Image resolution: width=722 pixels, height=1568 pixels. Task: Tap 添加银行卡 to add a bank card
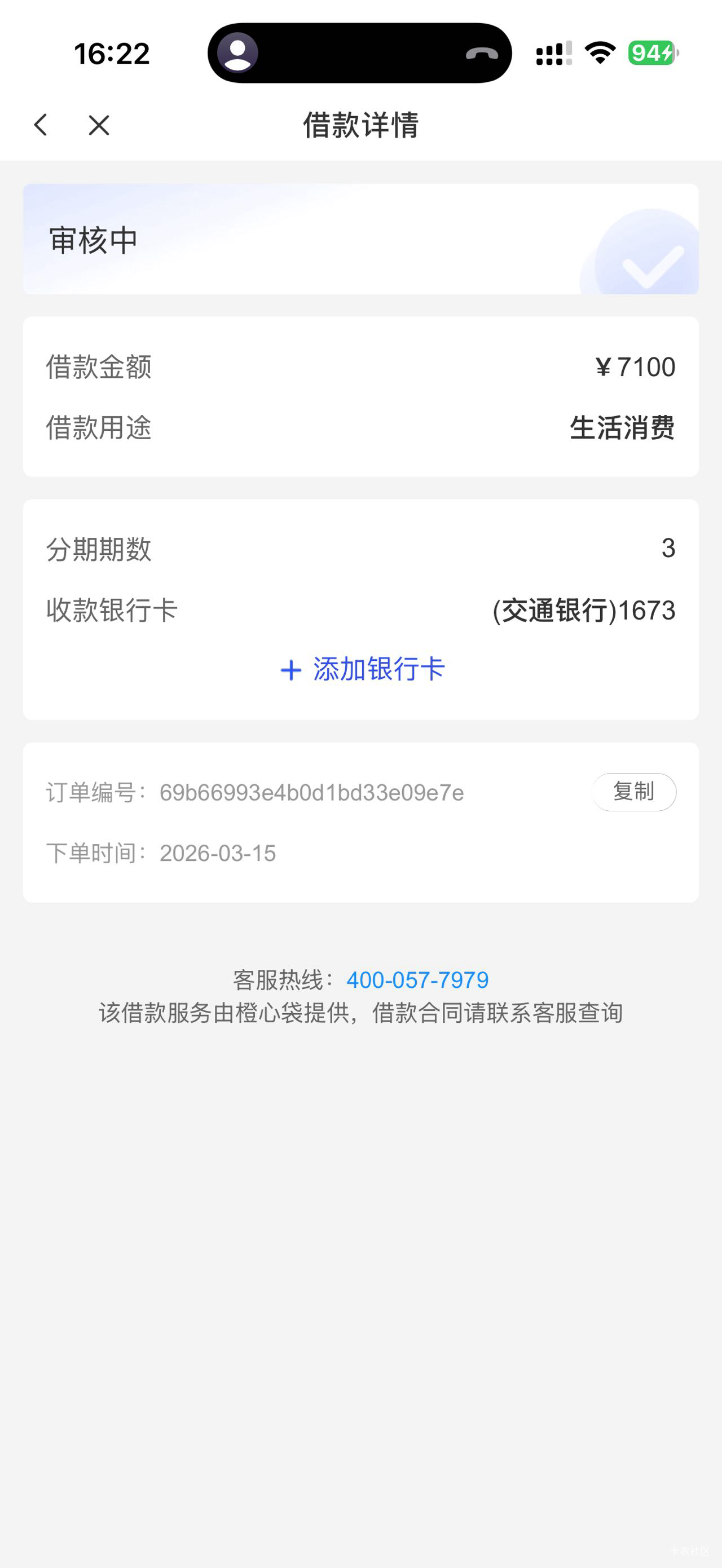[362, 669]
